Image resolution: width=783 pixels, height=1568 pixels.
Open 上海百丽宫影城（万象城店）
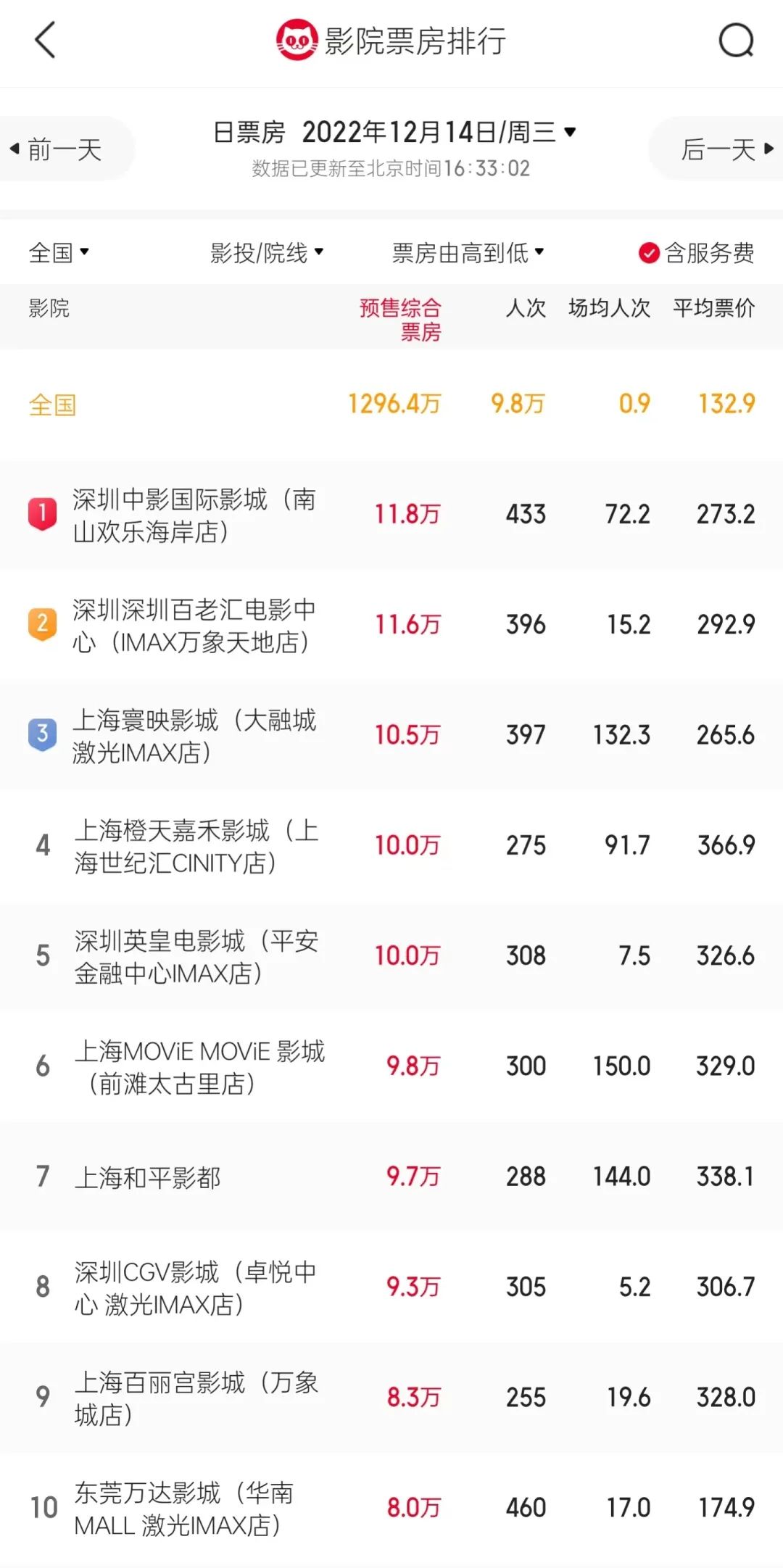coord(391,1397)
